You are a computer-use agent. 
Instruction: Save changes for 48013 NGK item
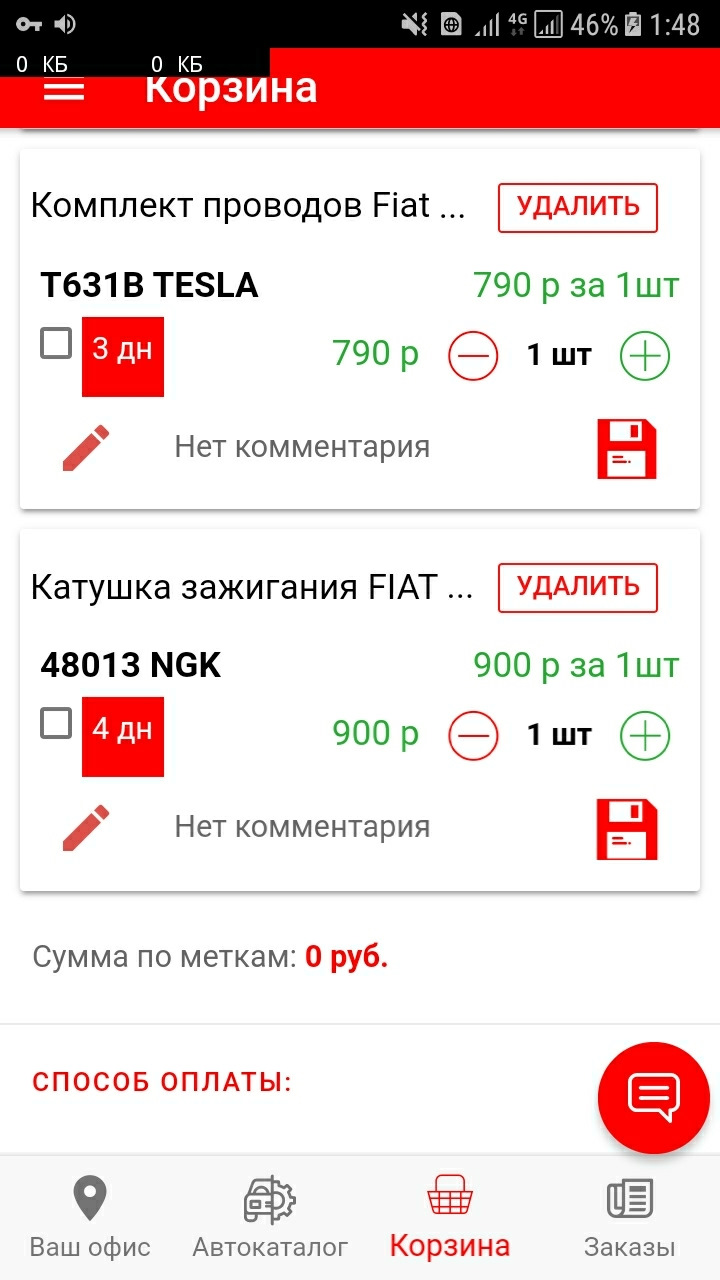click(x=627, y=829)
